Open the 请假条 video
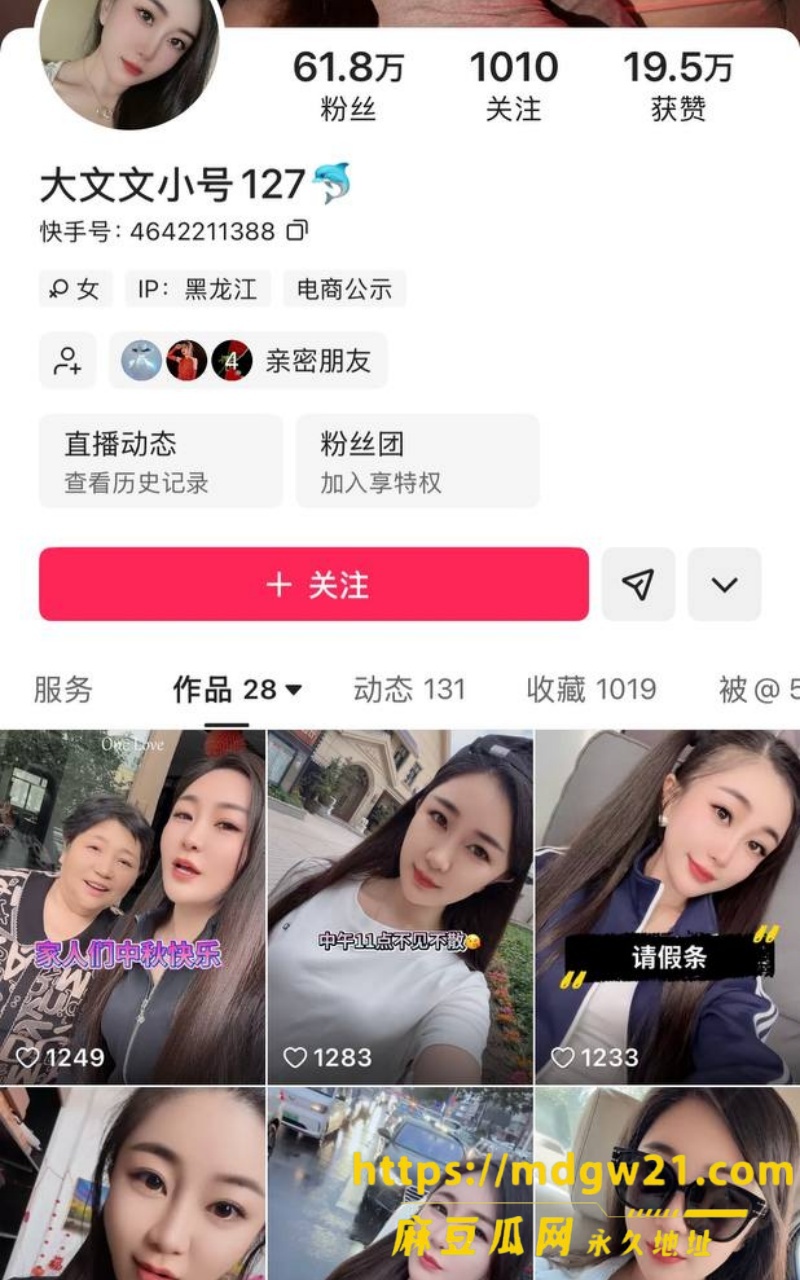Image resolution: width=800 pixels, height=1280 pixels. (668, 906)
